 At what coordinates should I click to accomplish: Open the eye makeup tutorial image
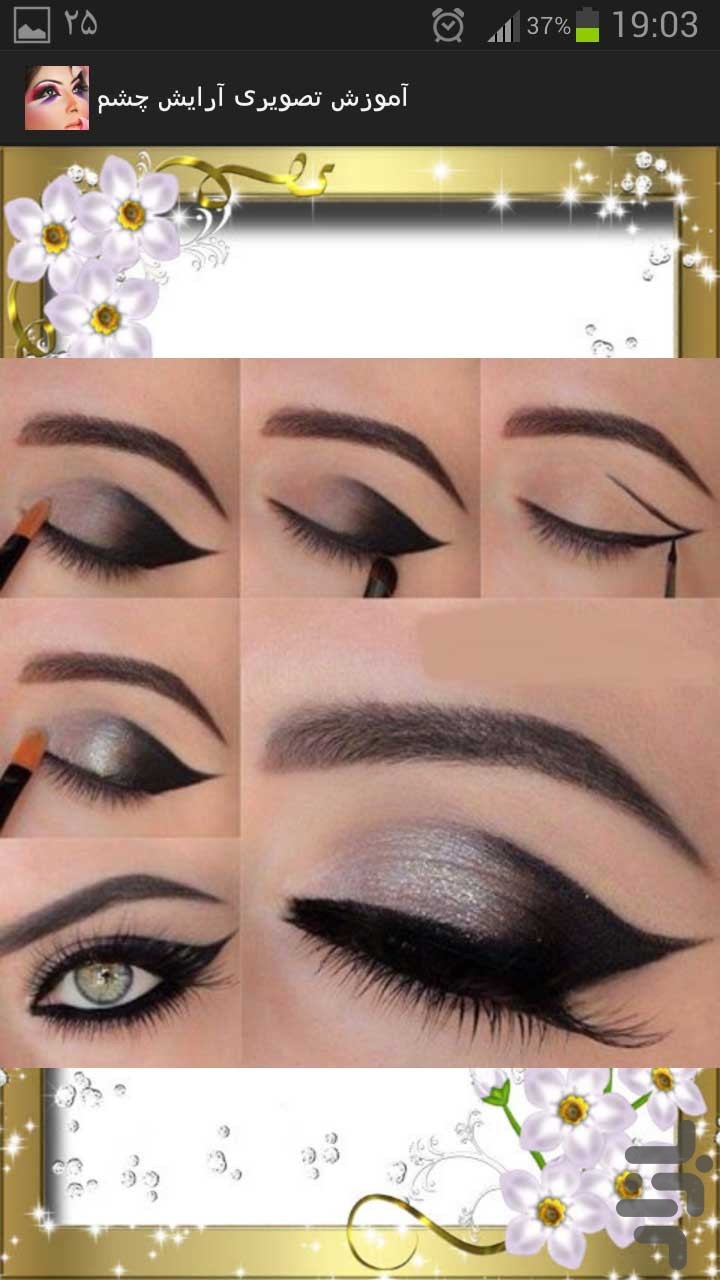pos(360,712)
